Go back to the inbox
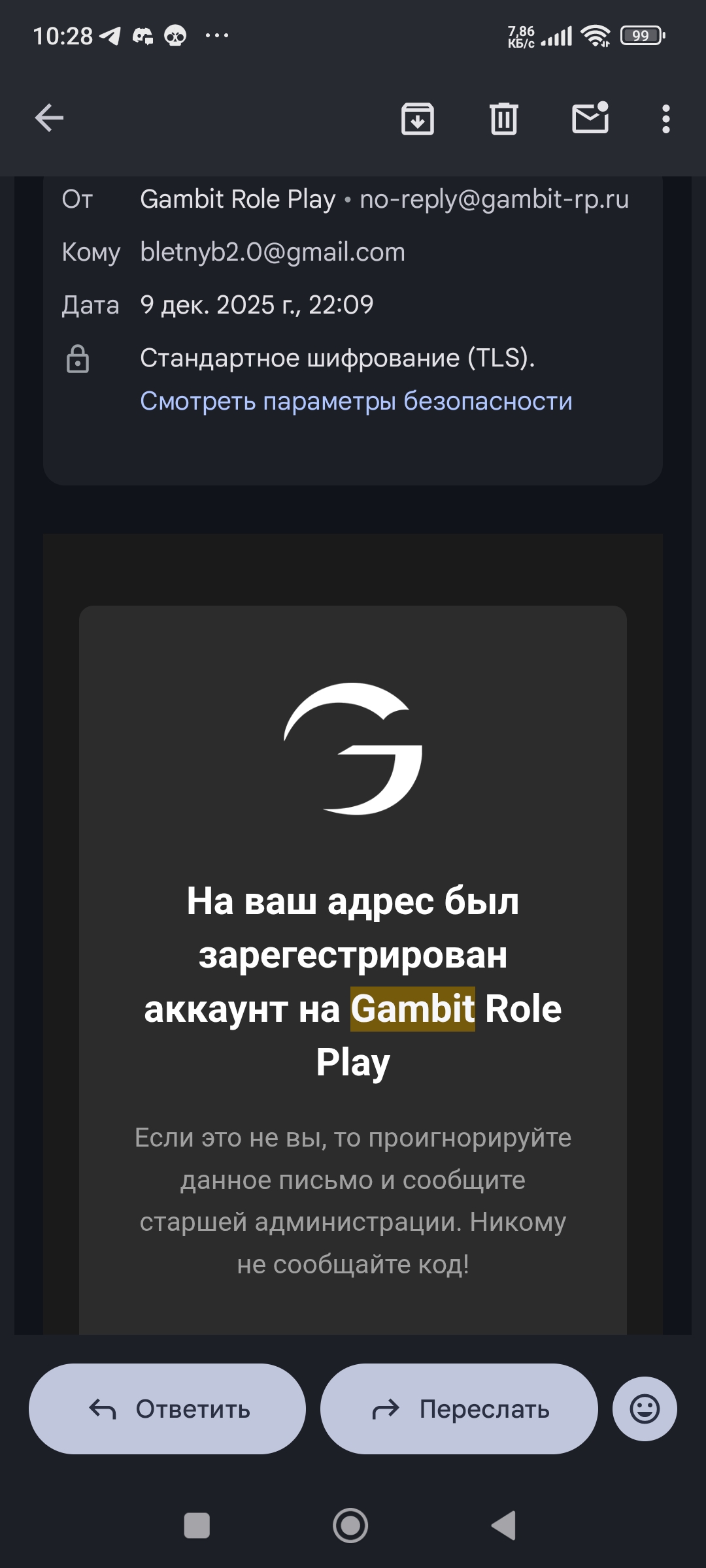This screenshot has width=706, height=1568. pos(49,118)
